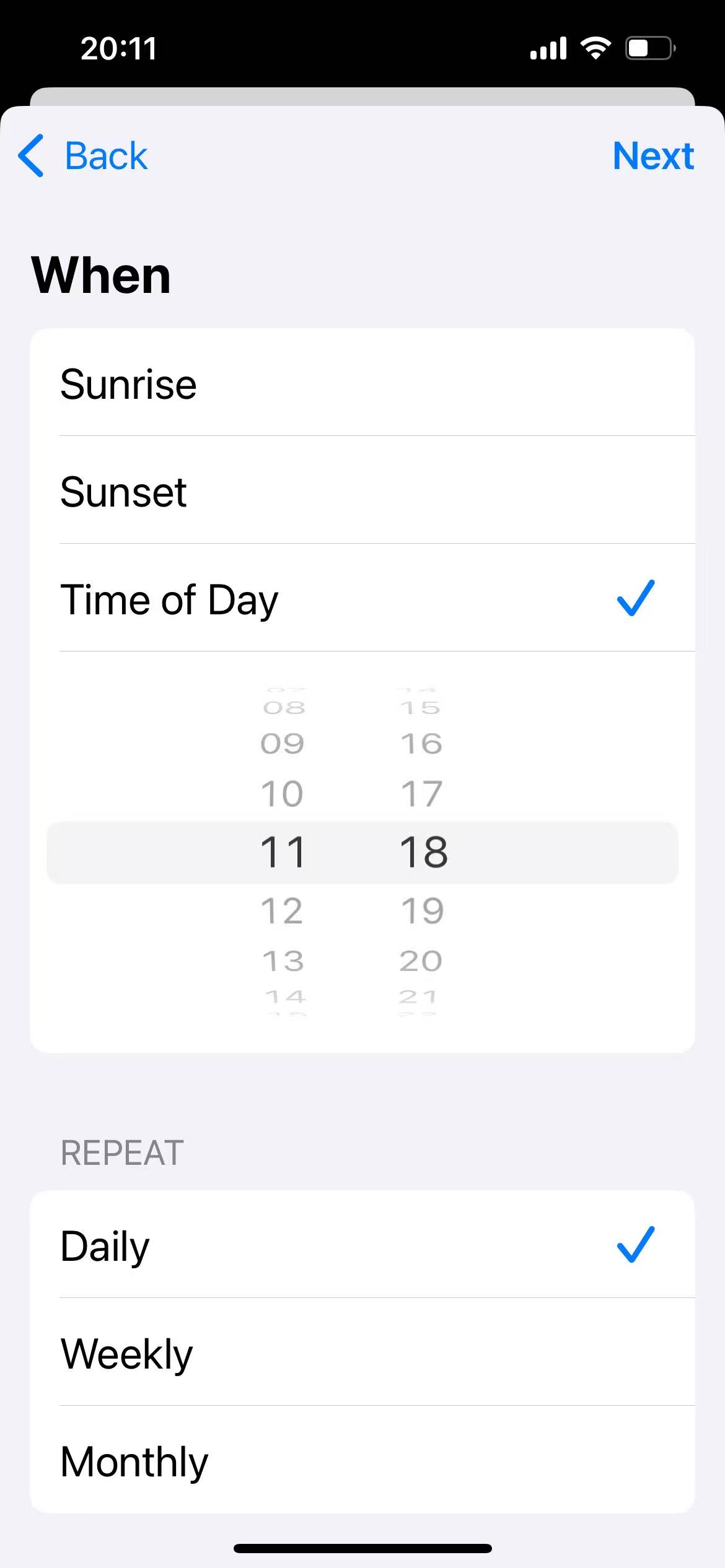Go back to previous screen
The width and height of the screenshot is (725, 1568).
pos(84,155)
